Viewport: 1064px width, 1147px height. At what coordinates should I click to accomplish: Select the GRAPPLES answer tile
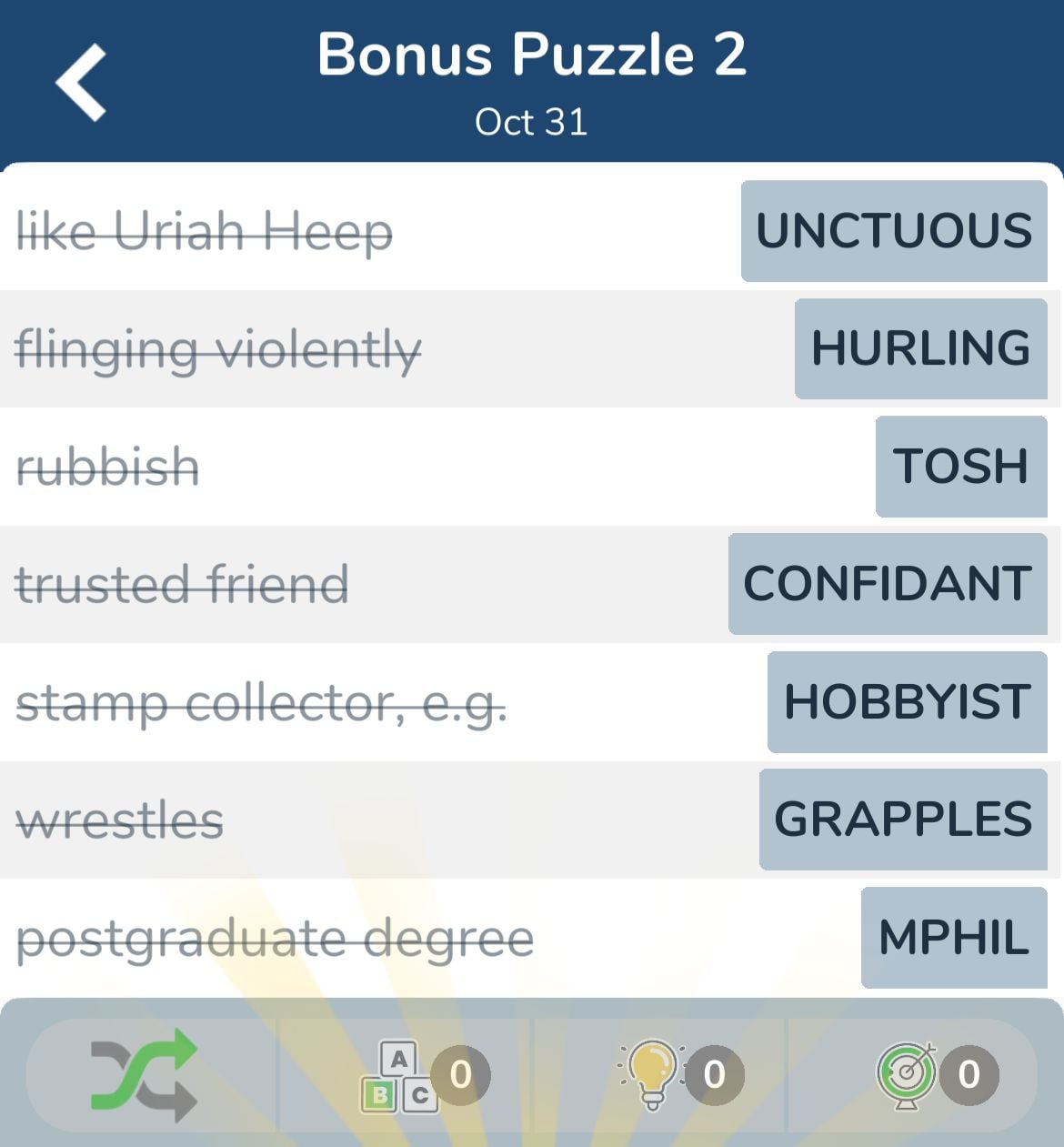point(903,820)
